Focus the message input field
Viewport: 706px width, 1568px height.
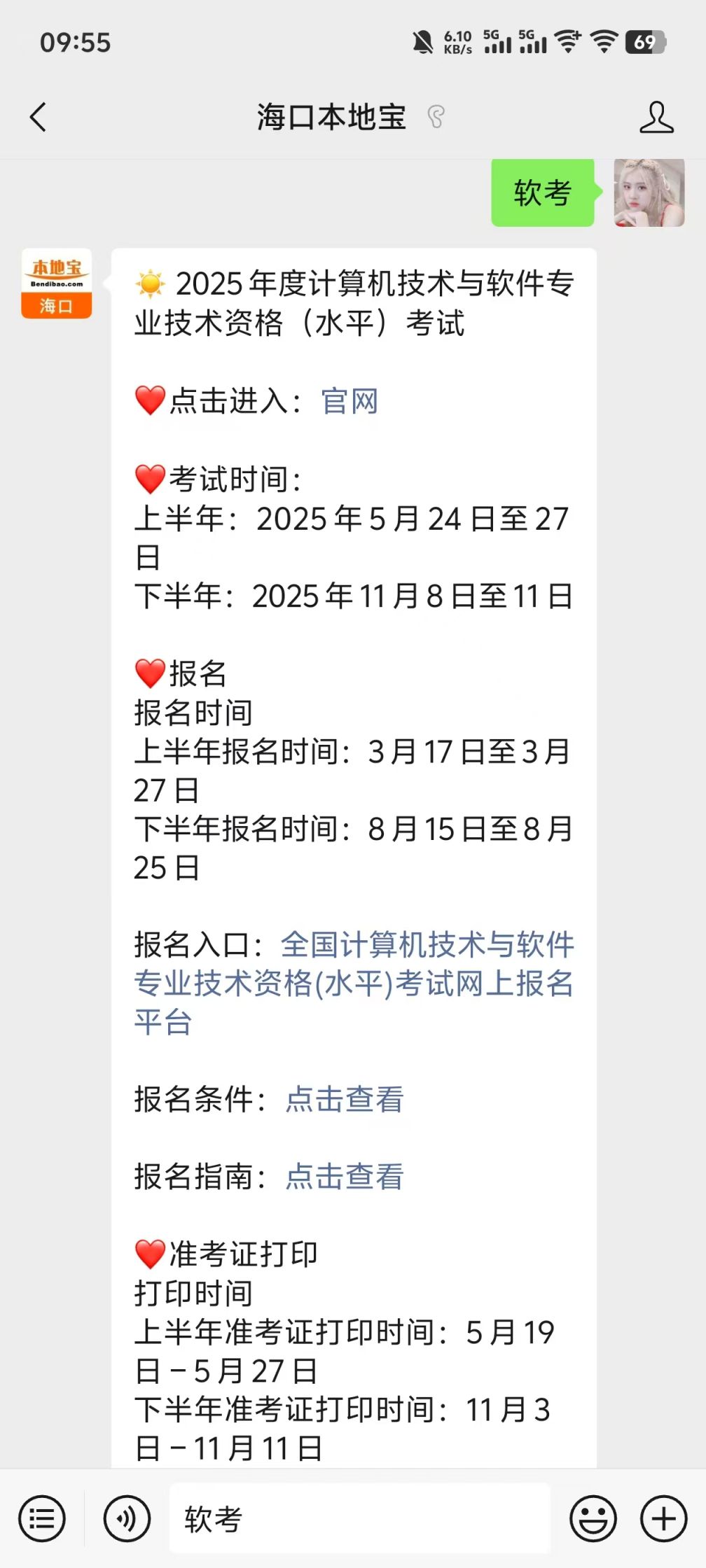point(357,1519)
